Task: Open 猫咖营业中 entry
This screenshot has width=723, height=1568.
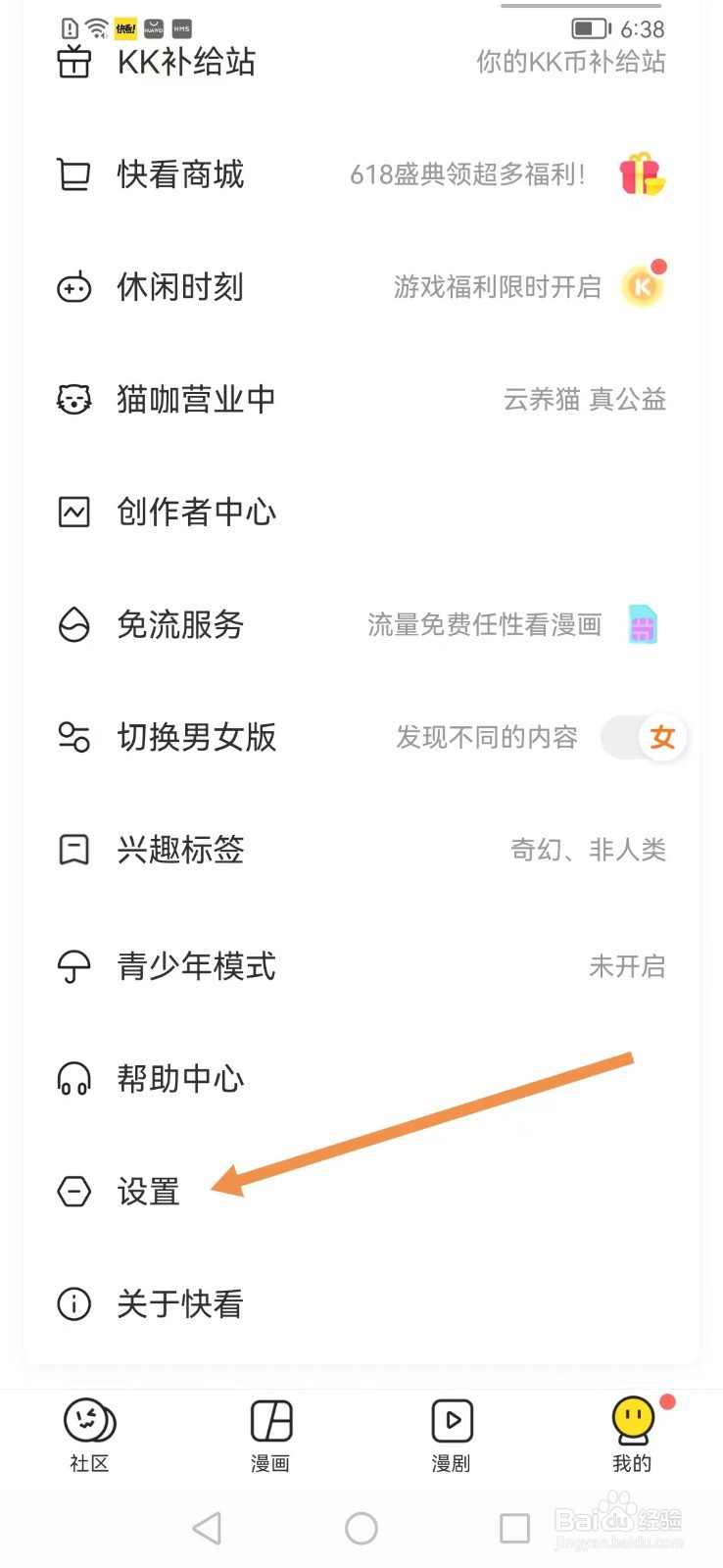Action: tap(361, 399)
